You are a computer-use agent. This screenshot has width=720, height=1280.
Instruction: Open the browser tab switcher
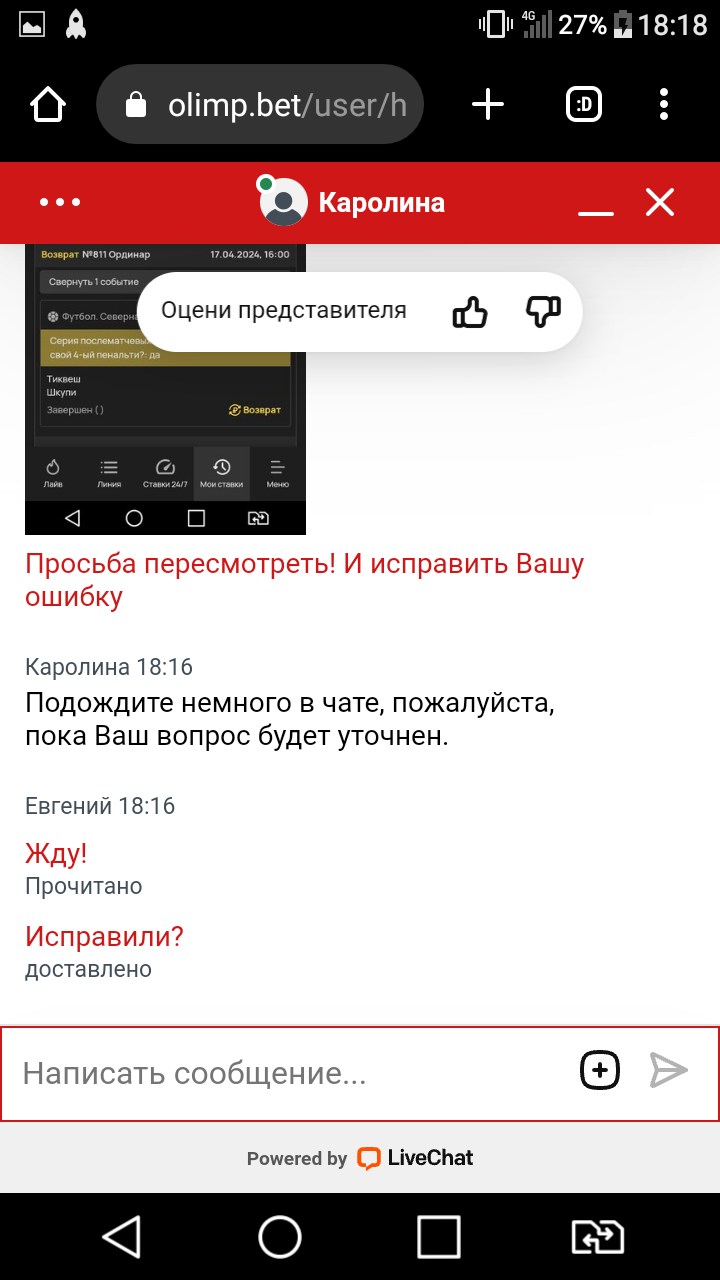pyautogui.click(x=584, y=104)
